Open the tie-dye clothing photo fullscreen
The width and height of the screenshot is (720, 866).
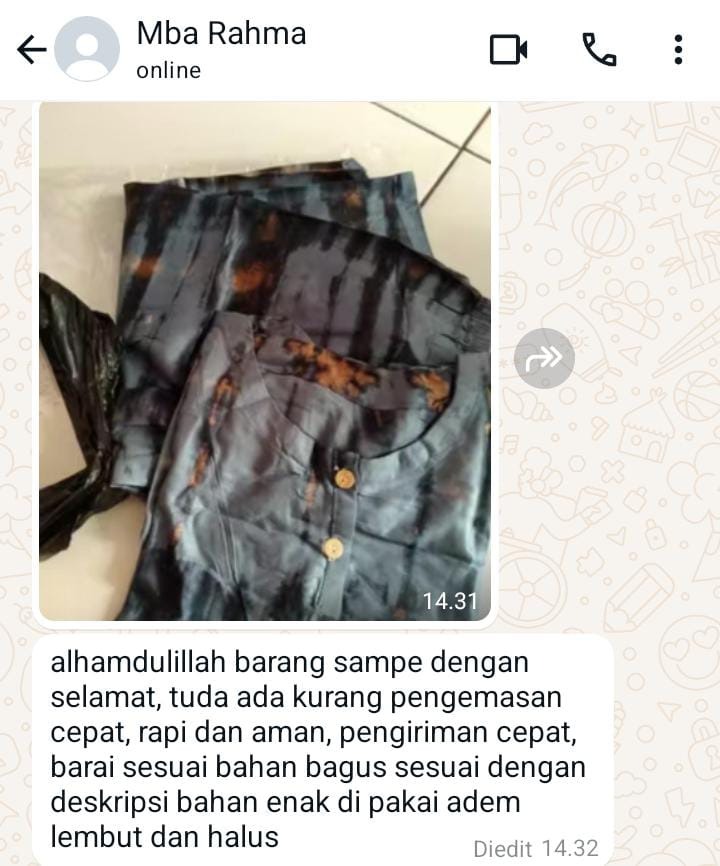(265, 360)
